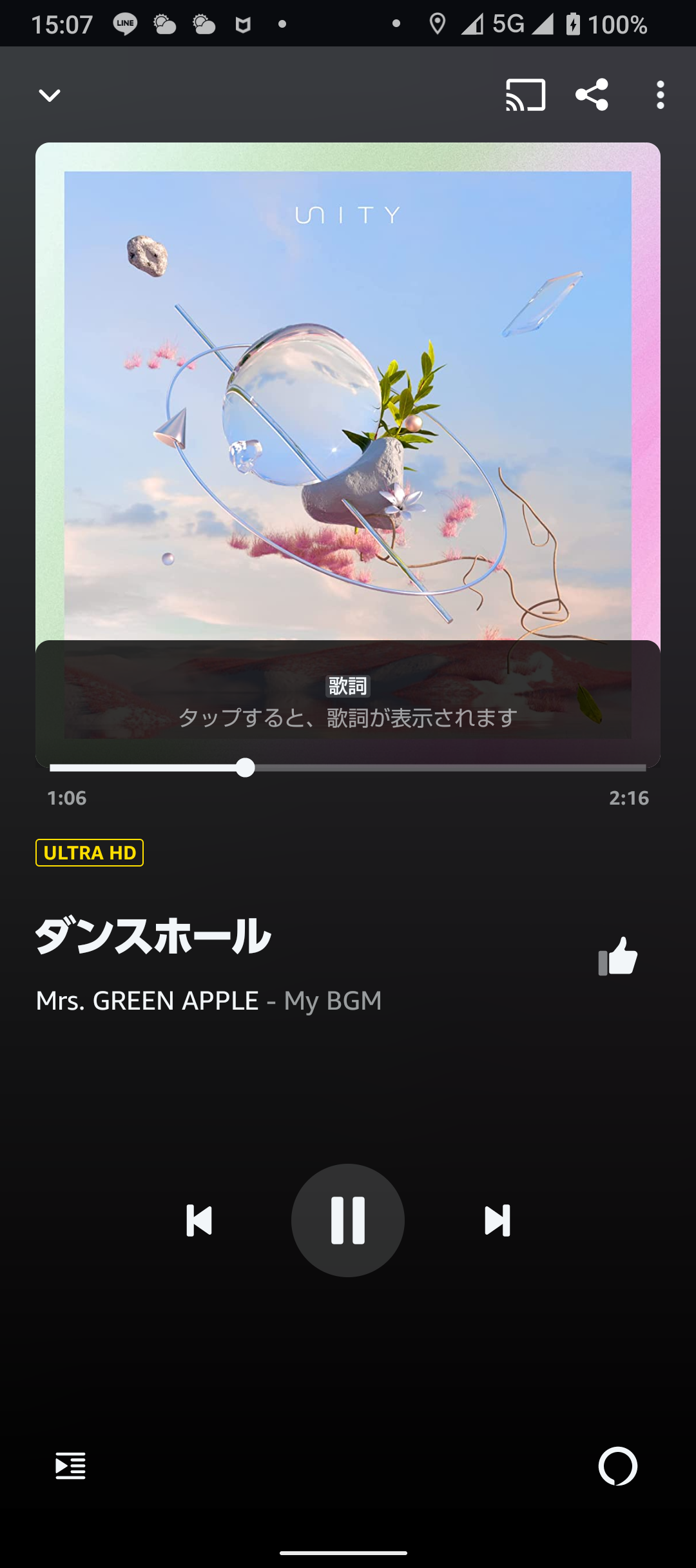Open the play queue list
The height and width of the screenshot is (1568, 696).
[x=70, y=1465]
